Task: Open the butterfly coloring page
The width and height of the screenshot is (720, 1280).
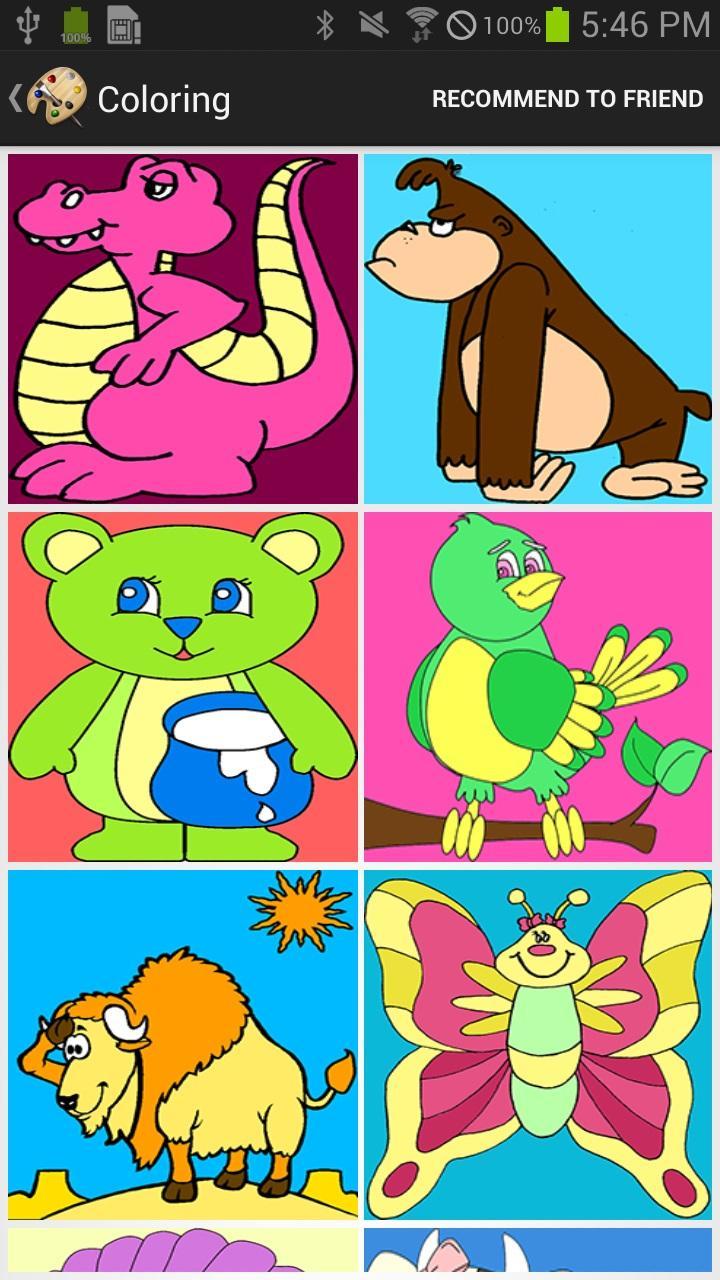Action: 538,1045
